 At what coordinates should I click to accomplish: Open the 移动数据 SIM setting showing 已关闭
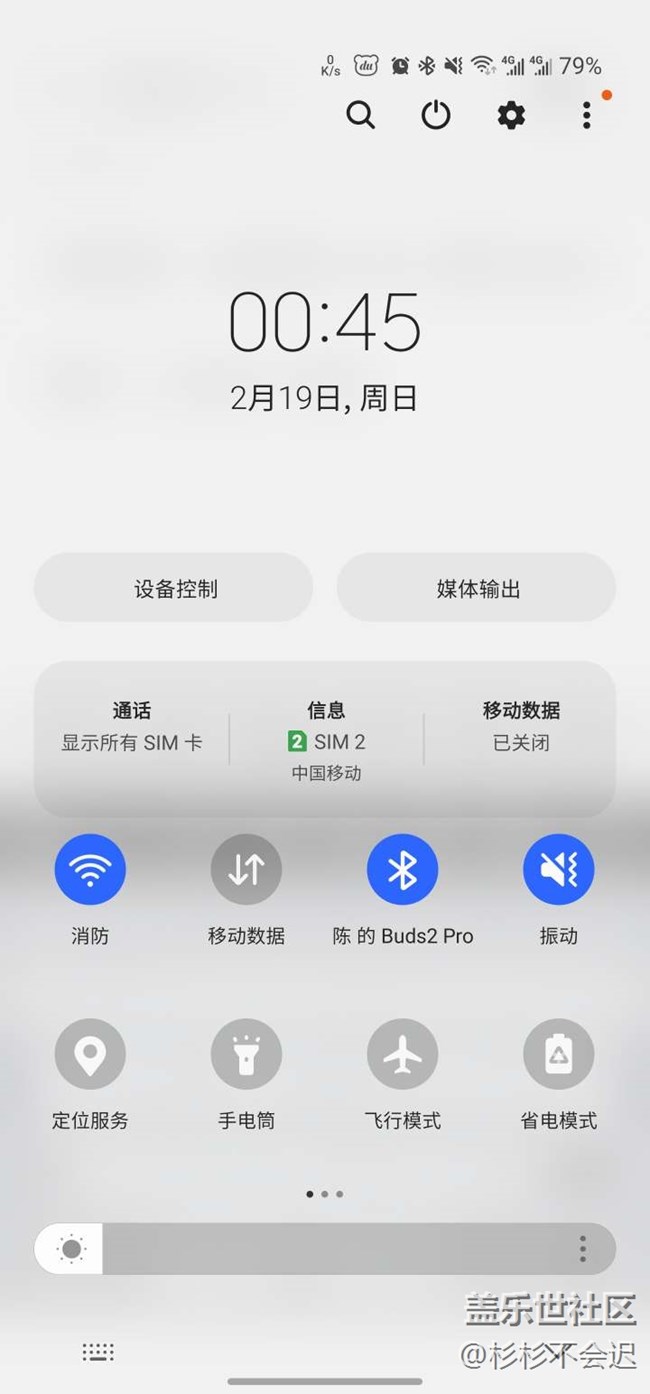point(521,727)
